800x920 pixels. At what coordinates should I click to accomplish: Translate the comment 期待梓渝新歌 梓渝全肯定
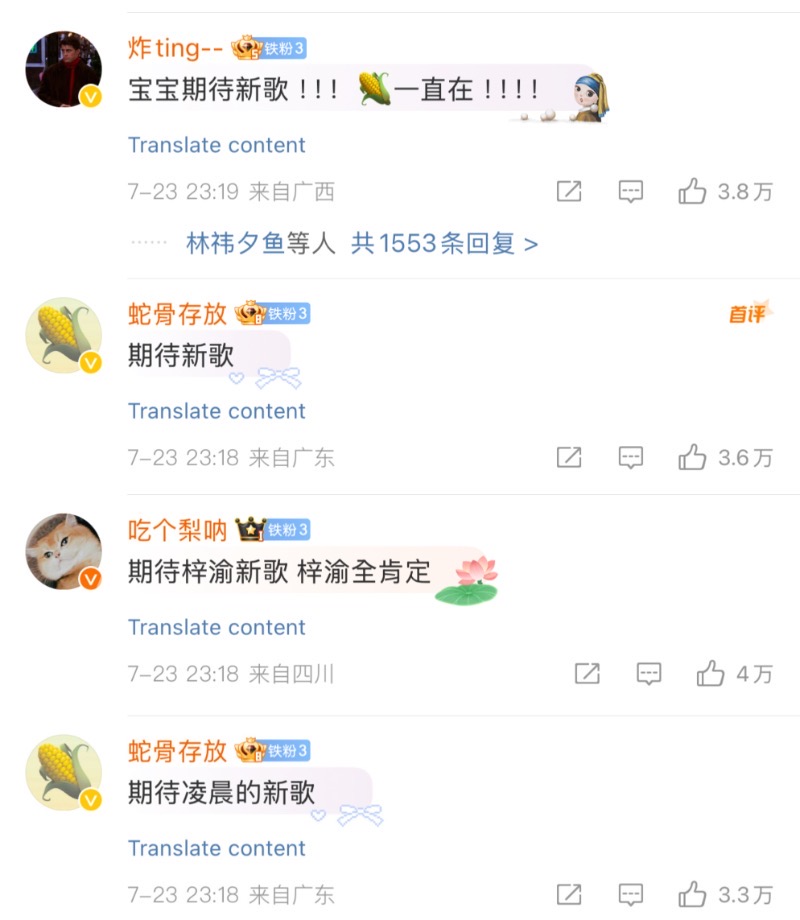point(216,627)
